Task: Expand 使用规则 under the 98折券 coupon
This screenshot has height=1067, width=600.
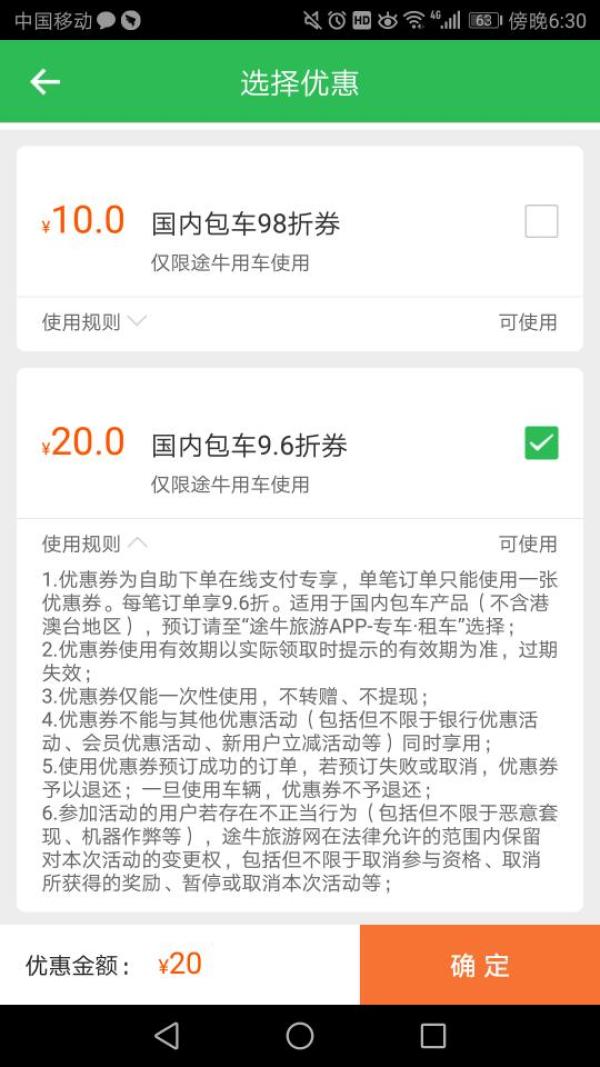Action: [94, 322]
